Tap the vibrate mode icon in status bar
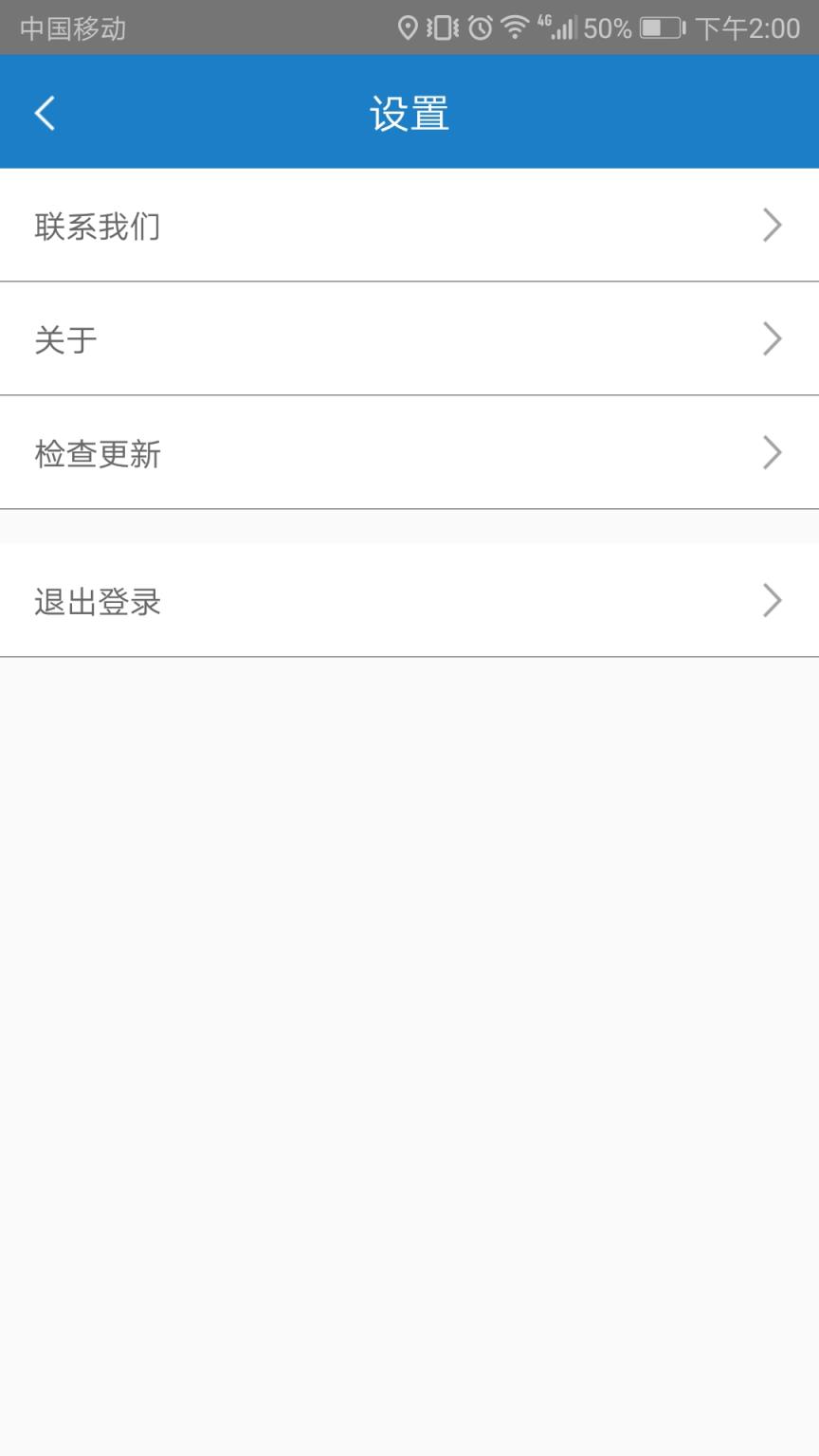Image resolution: width=819 pixels, height=1456 pixels. click(x=442, y=27)
